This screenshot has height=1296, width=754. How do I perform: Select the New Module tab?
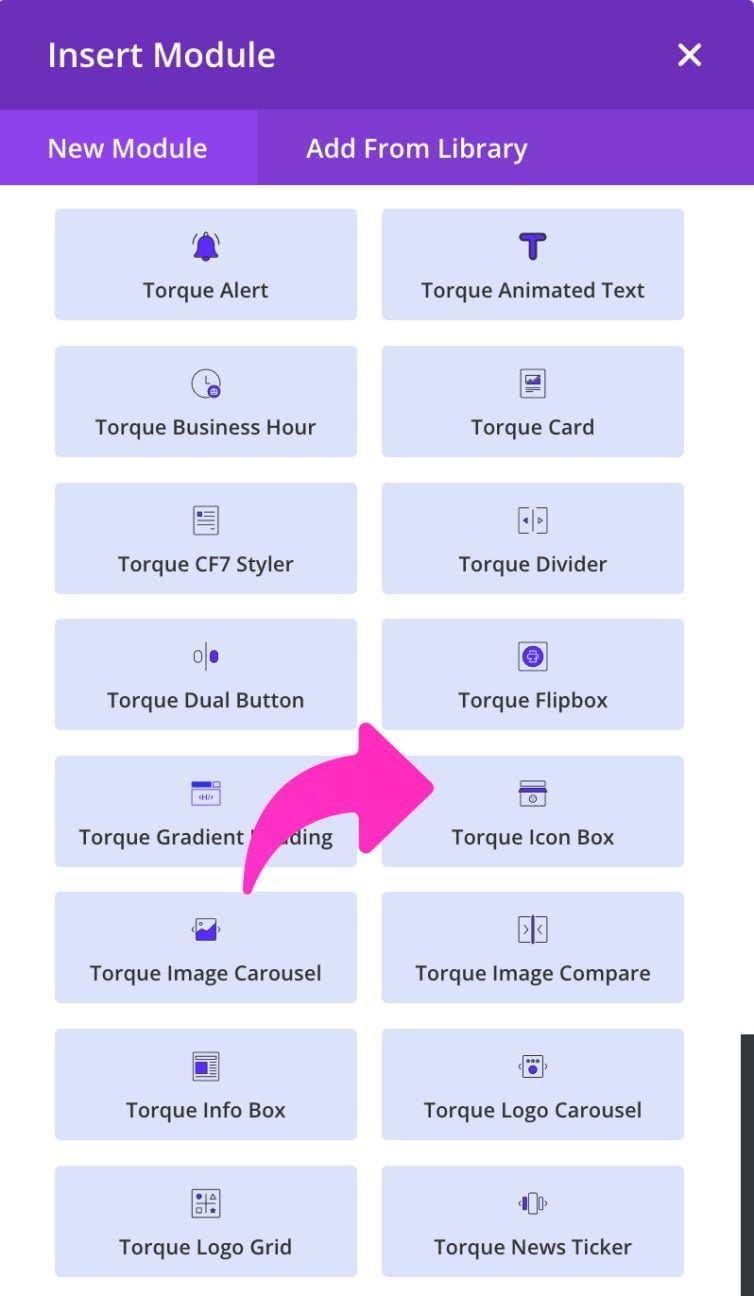point(126,148)
